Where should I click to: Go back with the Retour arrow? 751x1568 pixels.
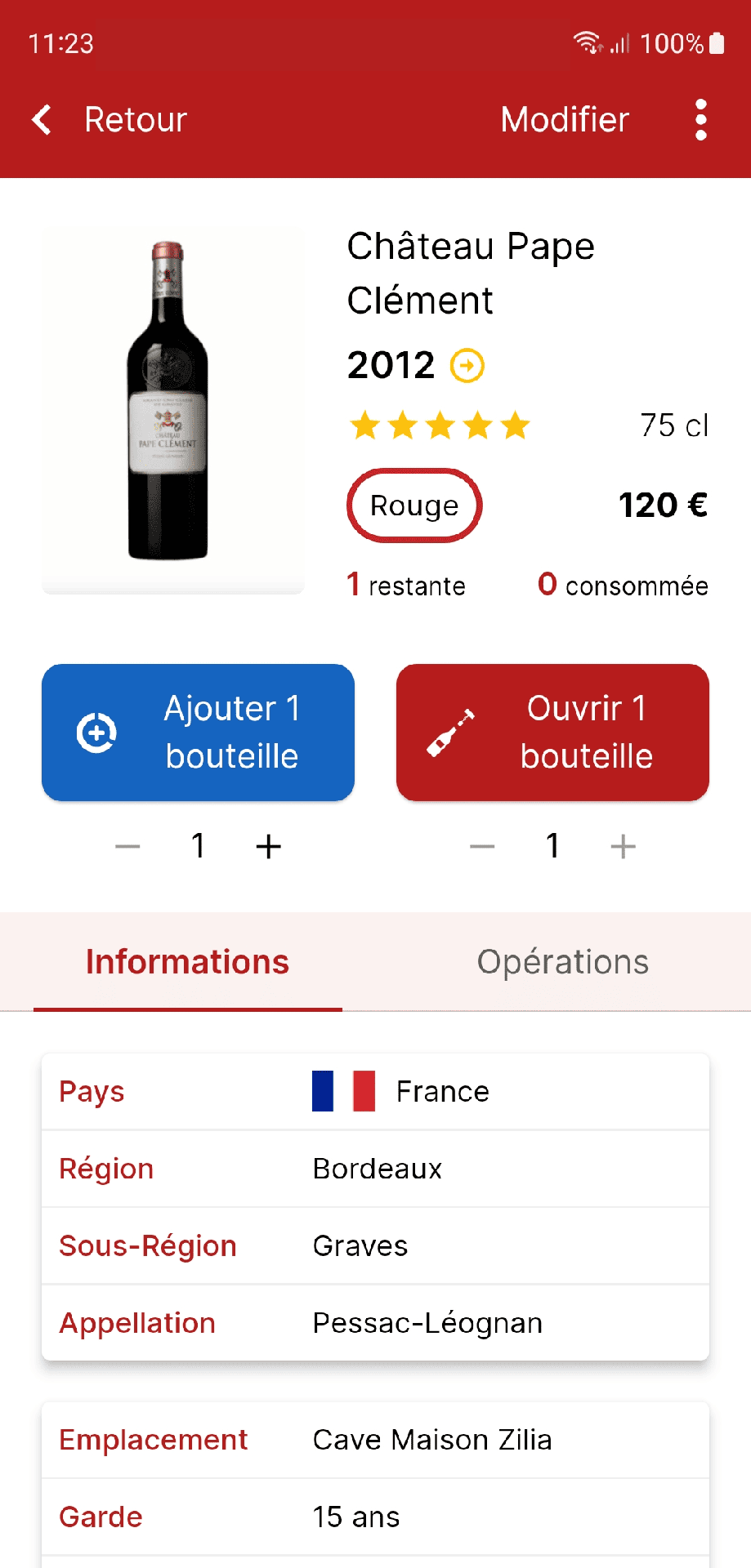coord(42,120)
